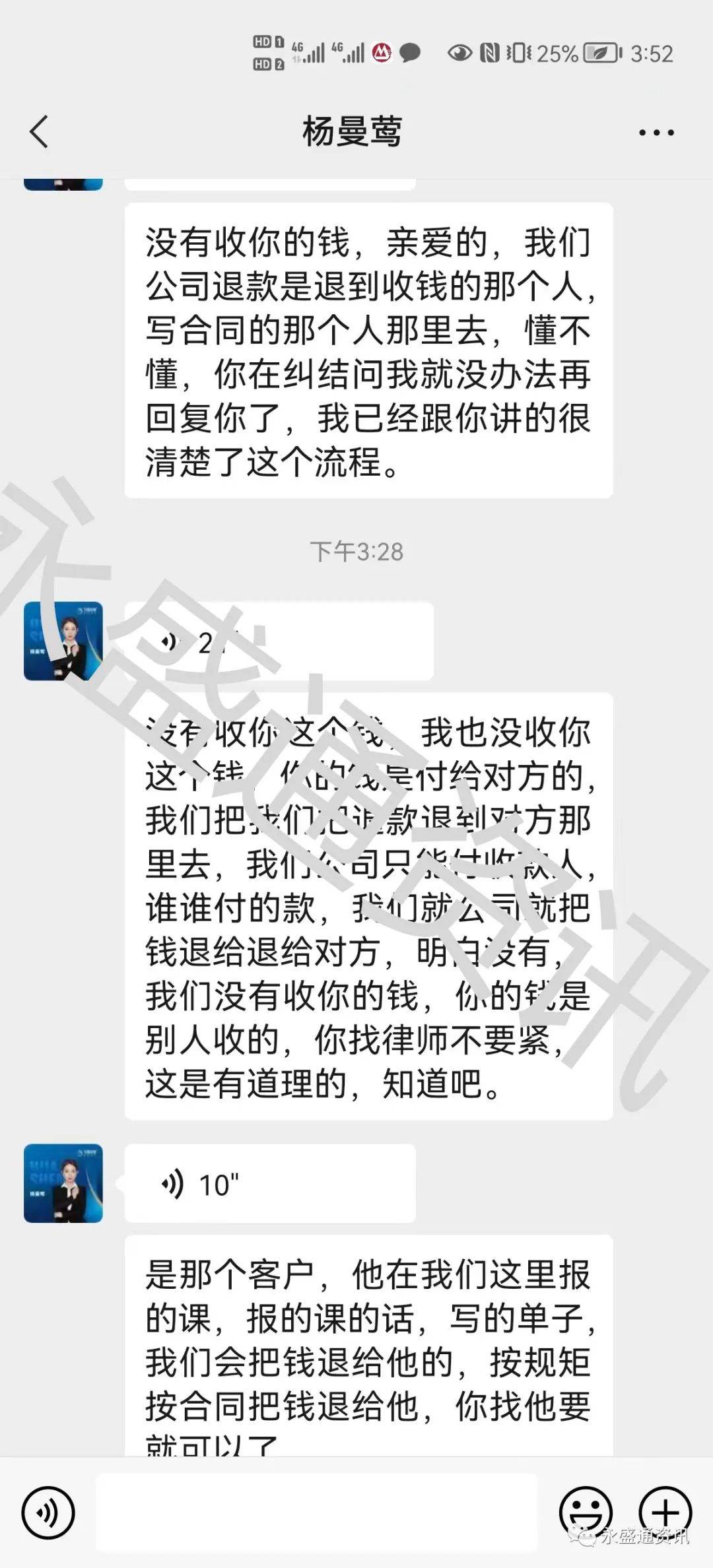This screenshot has height=1568, width=713.
Task: Focus the message text field
Action: 317,1511
